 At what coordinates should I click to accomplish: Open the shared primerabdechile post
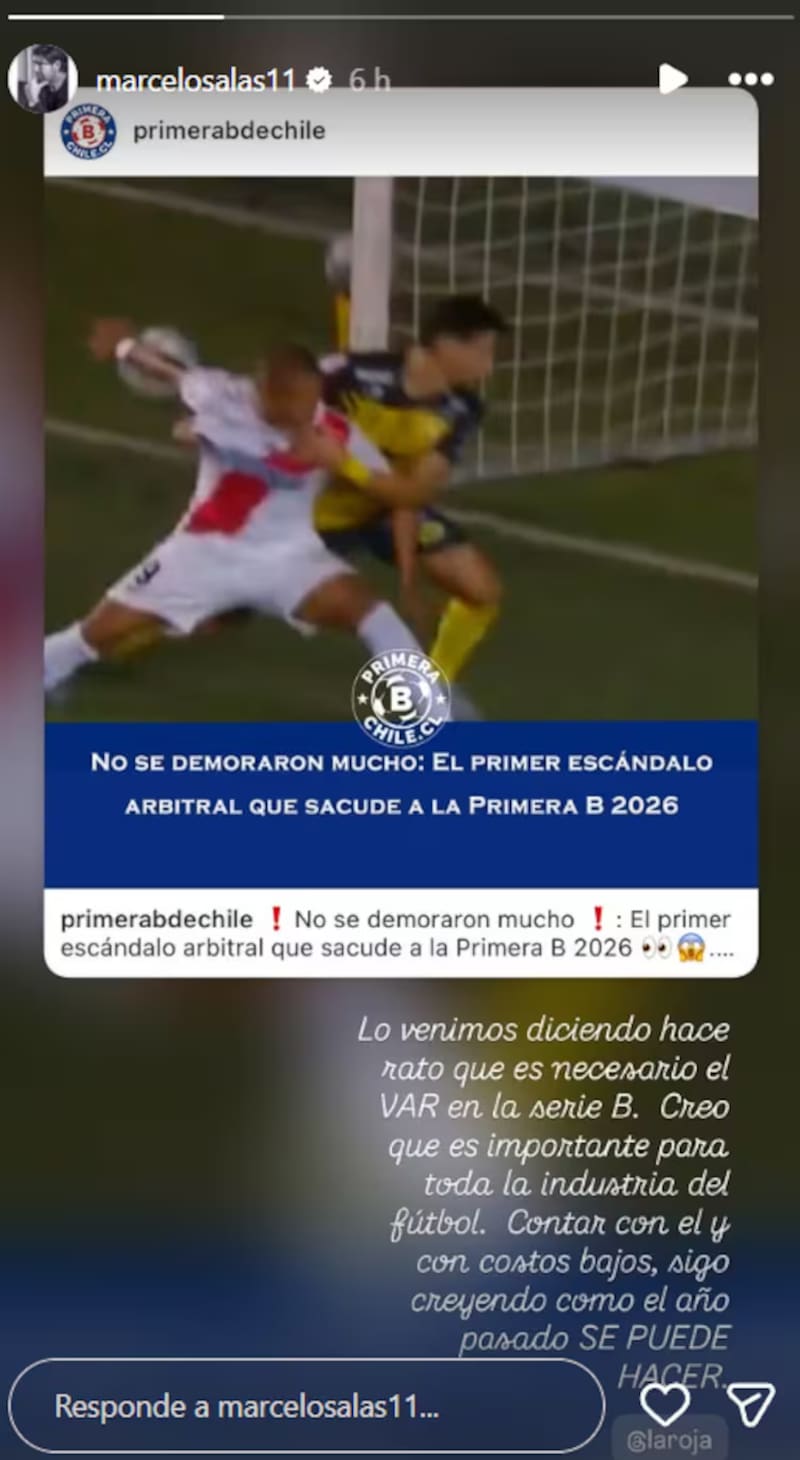click(x=400, y=530)
